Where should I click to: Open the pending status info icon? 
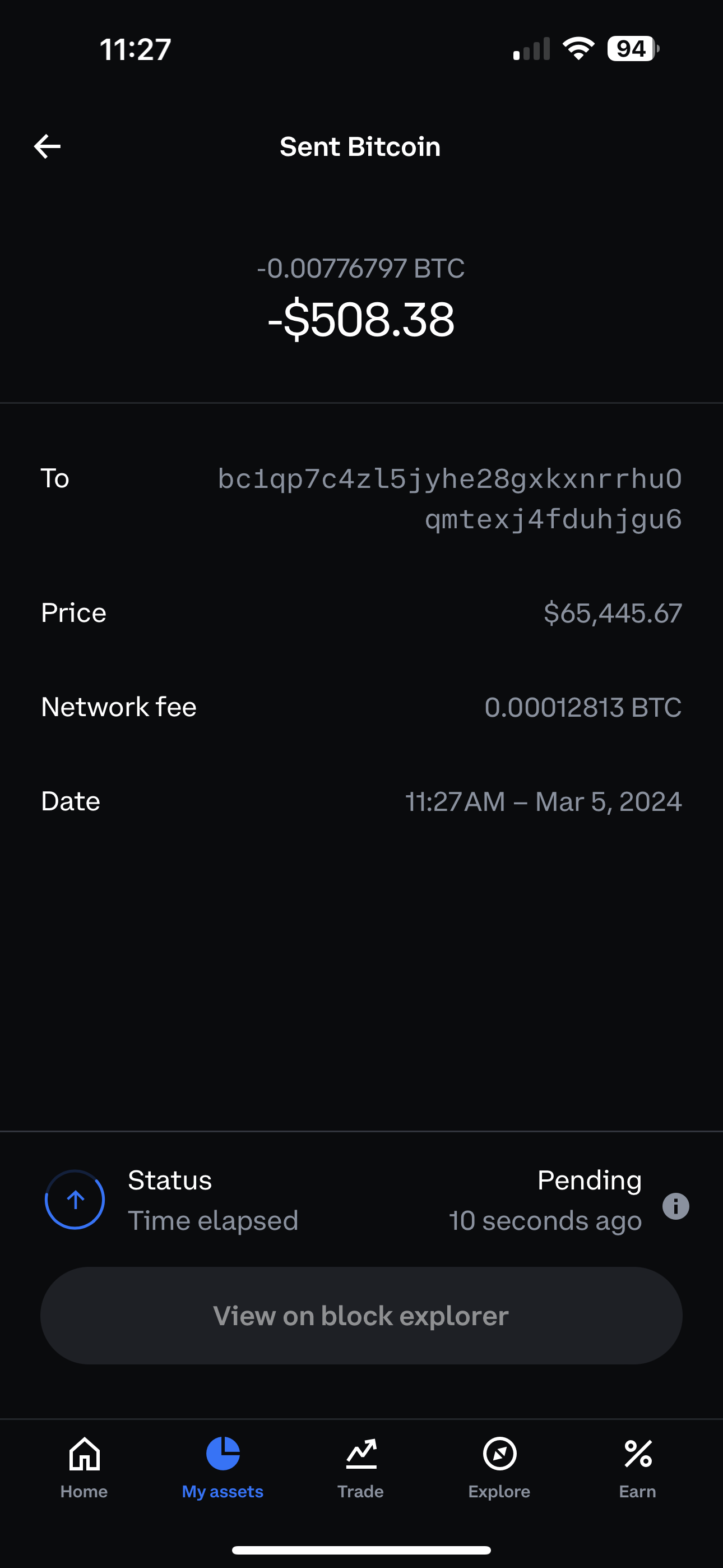pyautogui.click(x=675, y=1206)
